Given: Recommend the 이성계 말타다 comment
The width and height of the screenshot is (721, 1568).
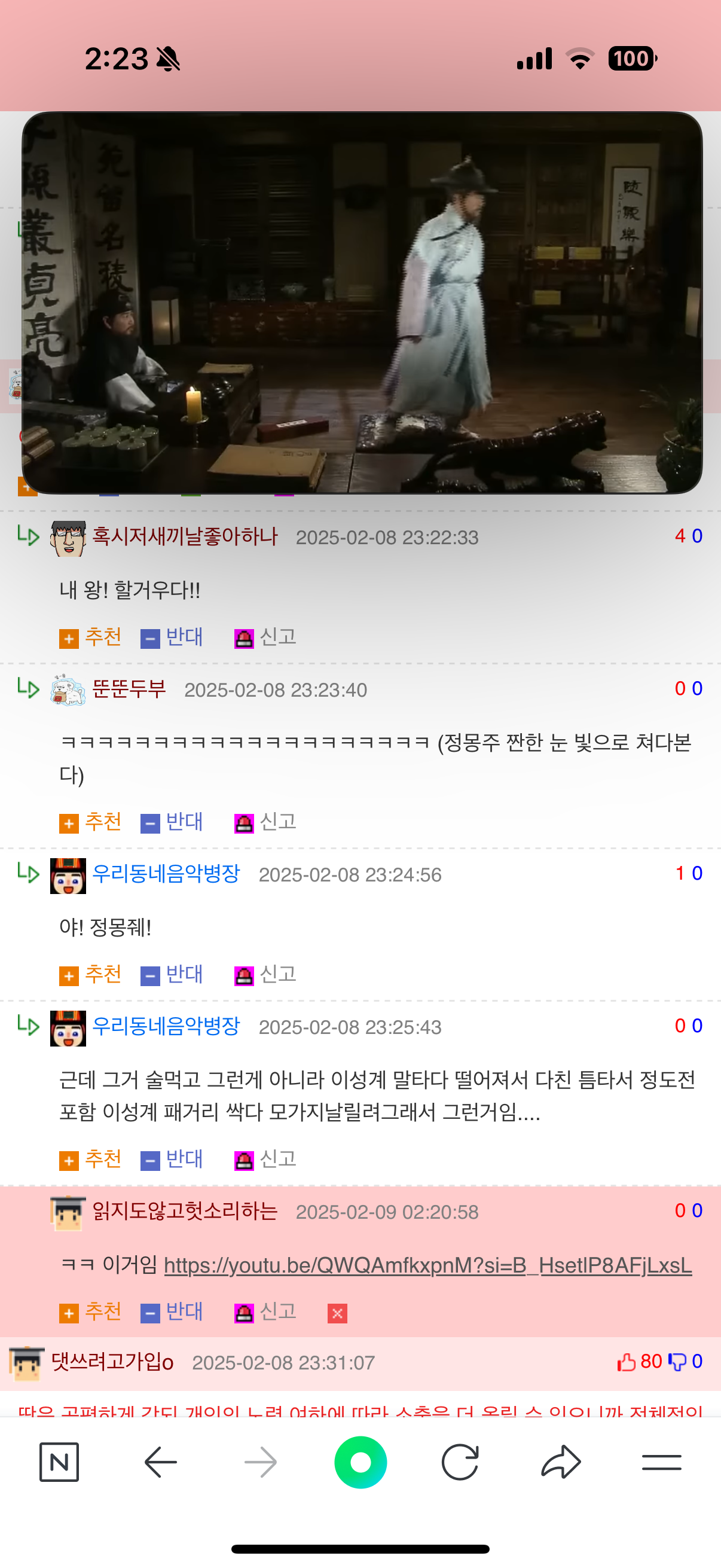Looking at the screenshot, I should [91, 1159].
